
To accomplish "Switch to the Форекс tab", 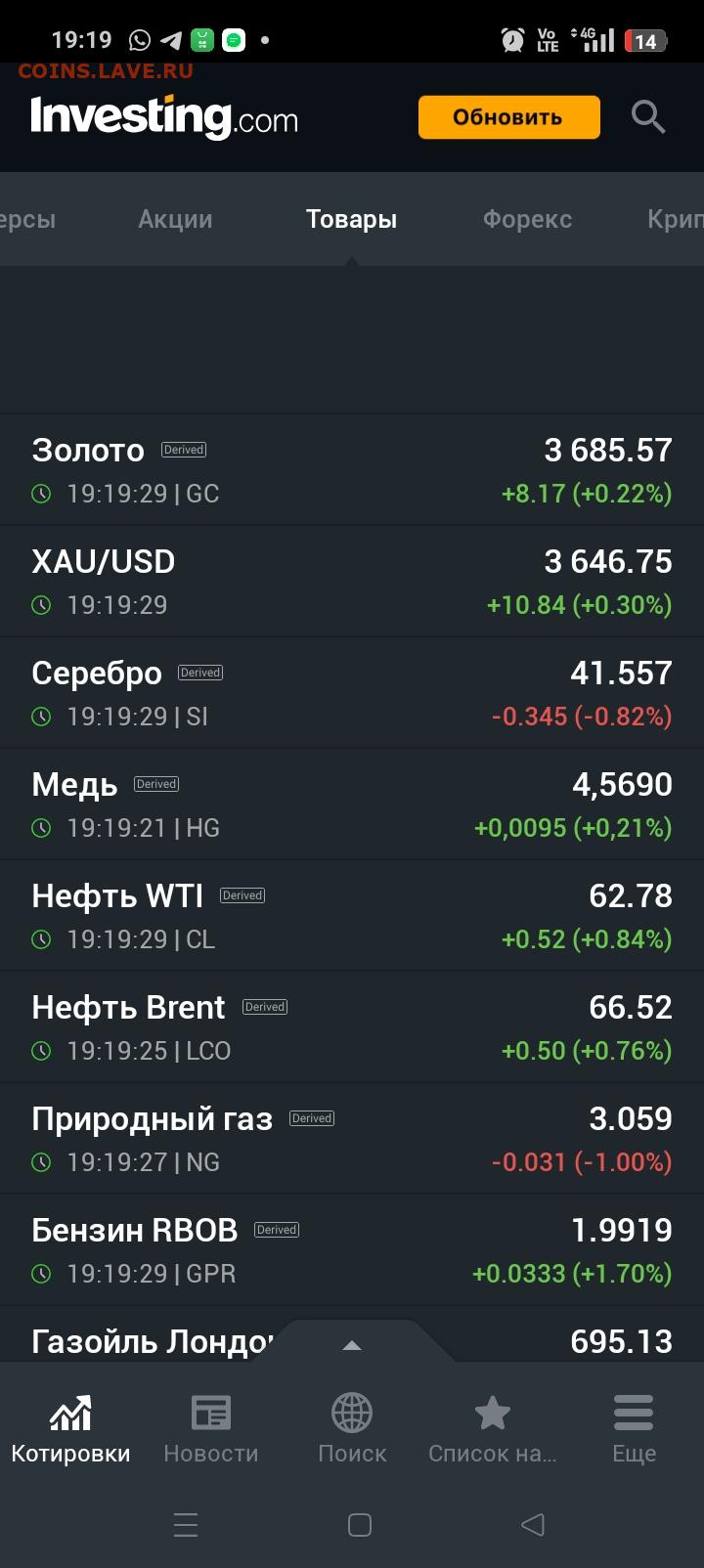I will pyautogui.click(x=527, y=219).
